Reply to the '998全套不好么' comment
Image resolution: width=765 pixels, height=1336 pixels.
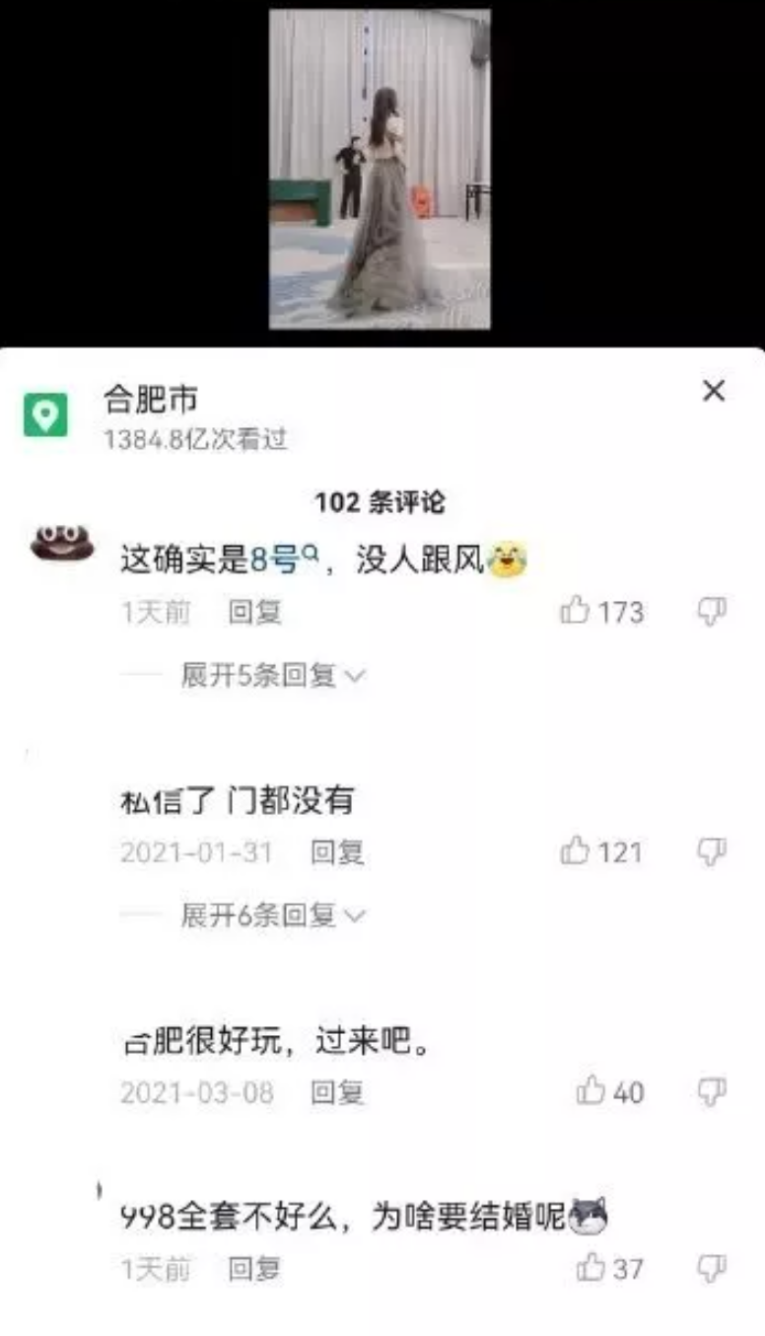pos(255,1270)
